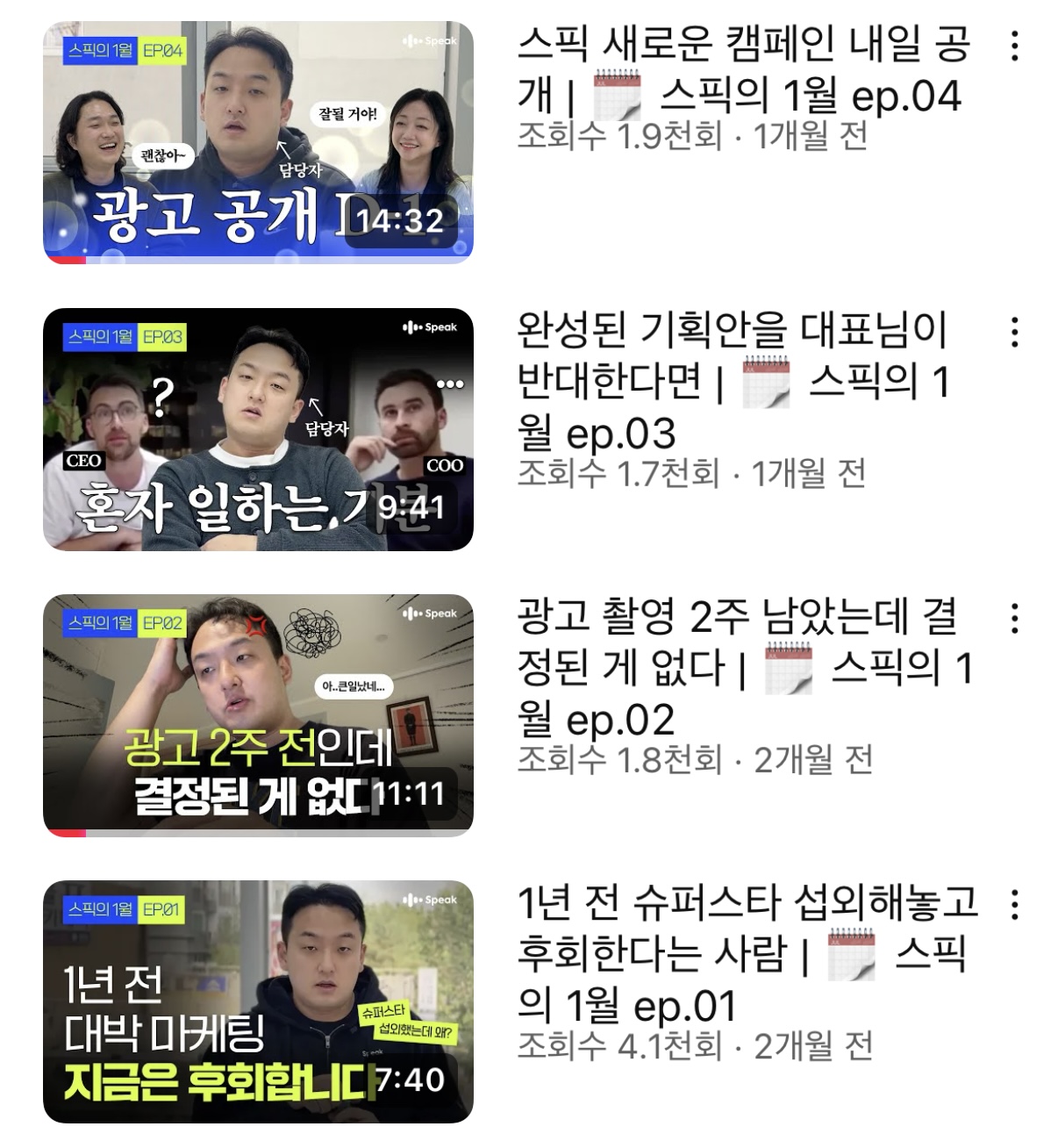
Task: Click the 스픽의 1월 label on ep.03
Action: pyautogui.click(x=101, y=336)
